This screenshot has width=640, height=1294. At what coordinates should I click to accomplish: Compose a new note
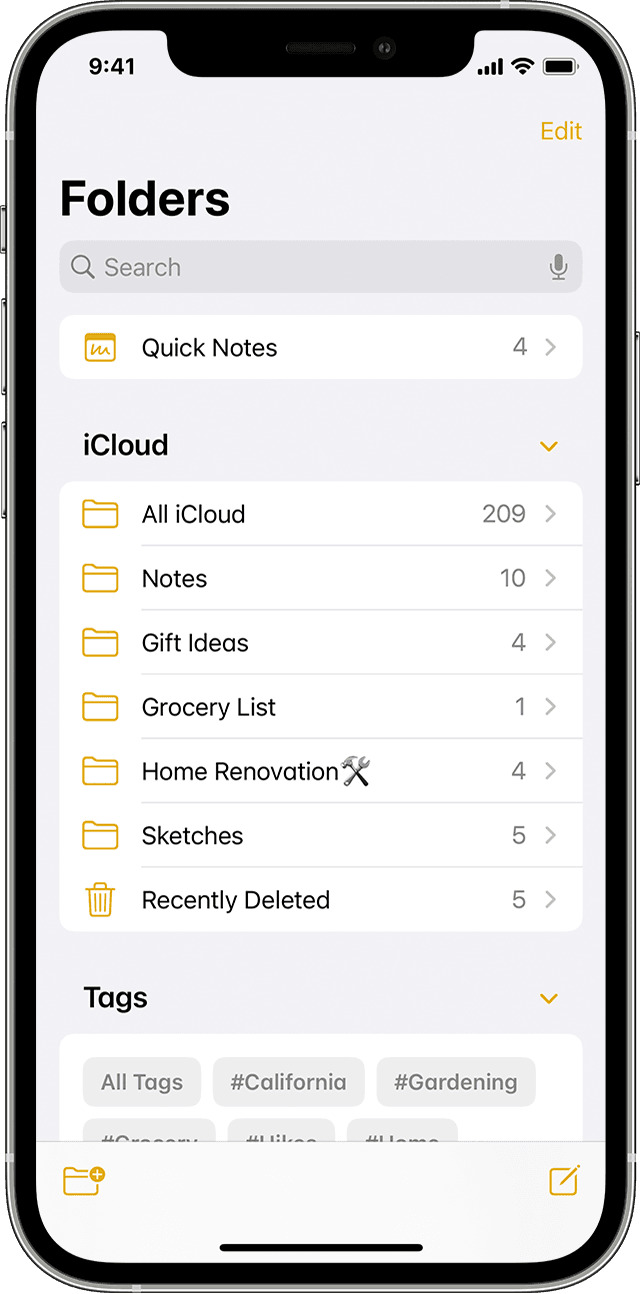click(x=564, y=1180)
